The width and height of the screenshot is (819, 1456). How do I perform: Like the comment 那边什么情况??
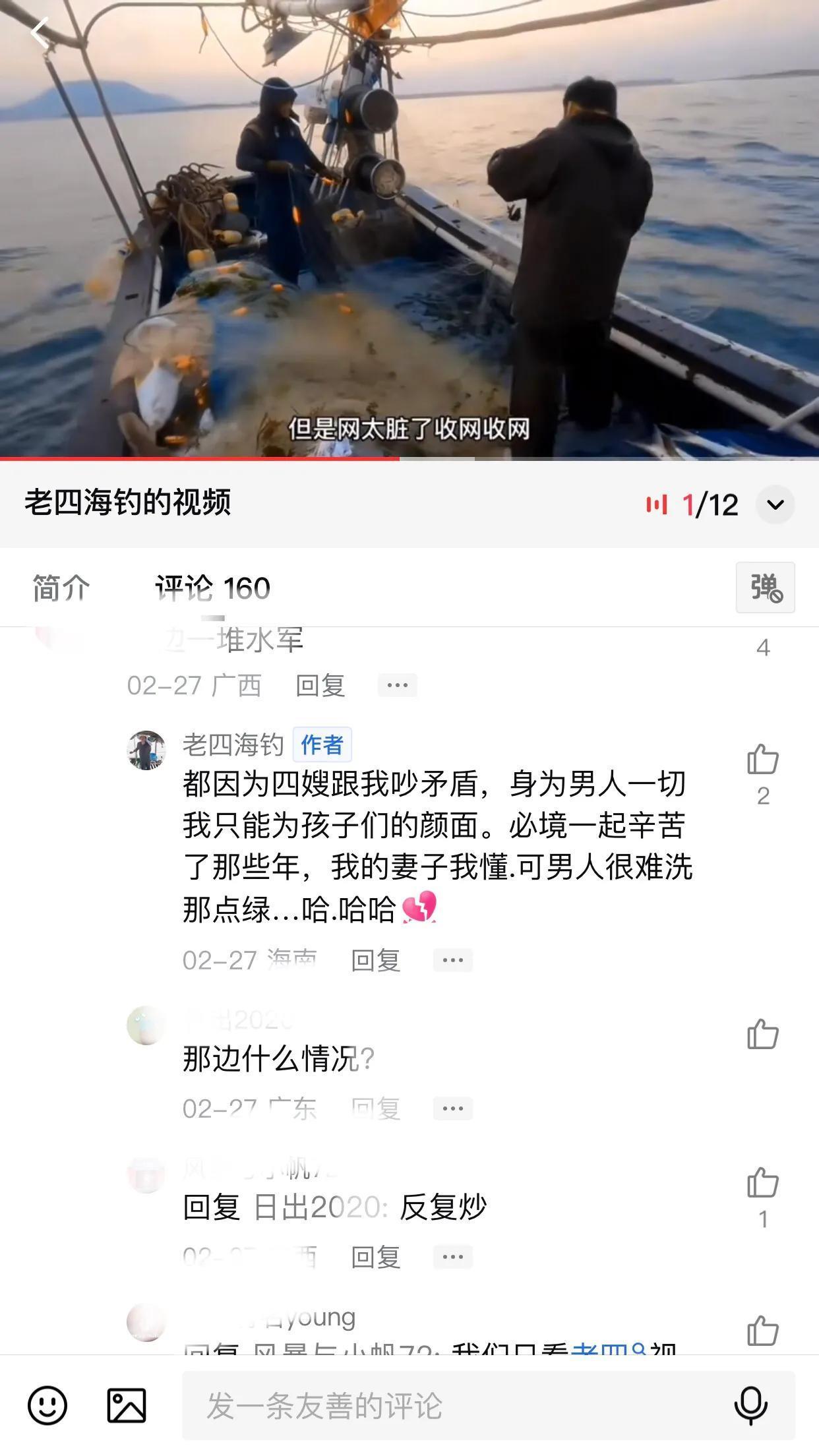(x=762, y=1034)
